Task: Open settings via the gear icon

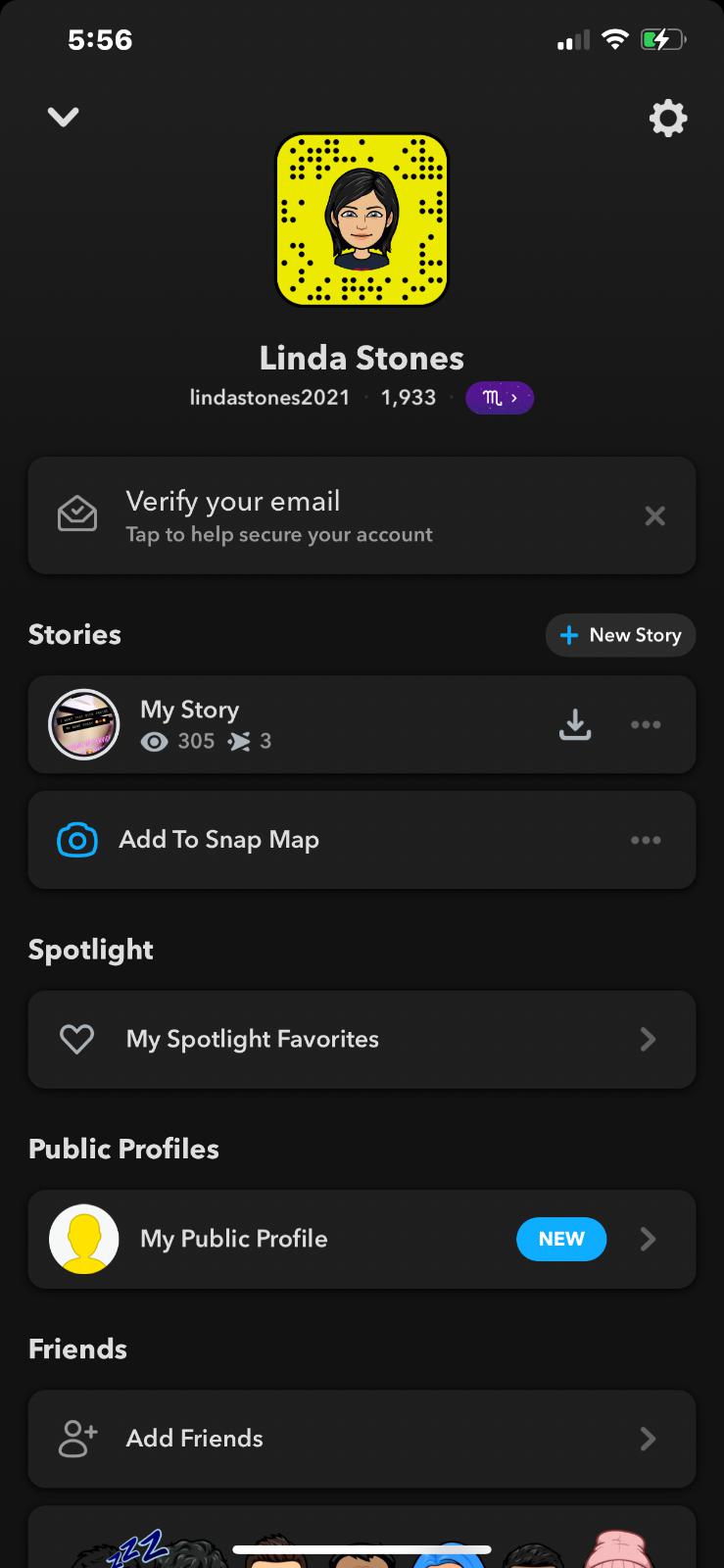Action: [x=667, y=119]
